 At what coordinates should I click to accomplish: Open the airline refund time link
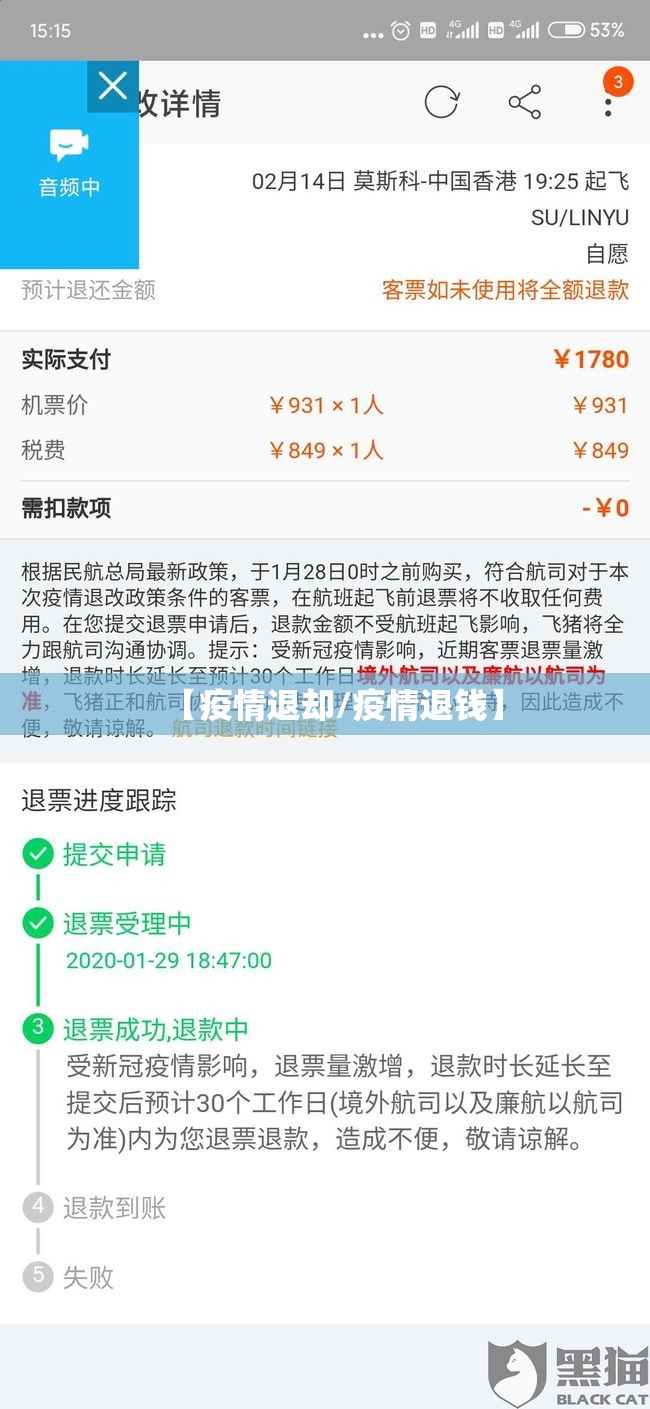(x=254, y=729)
